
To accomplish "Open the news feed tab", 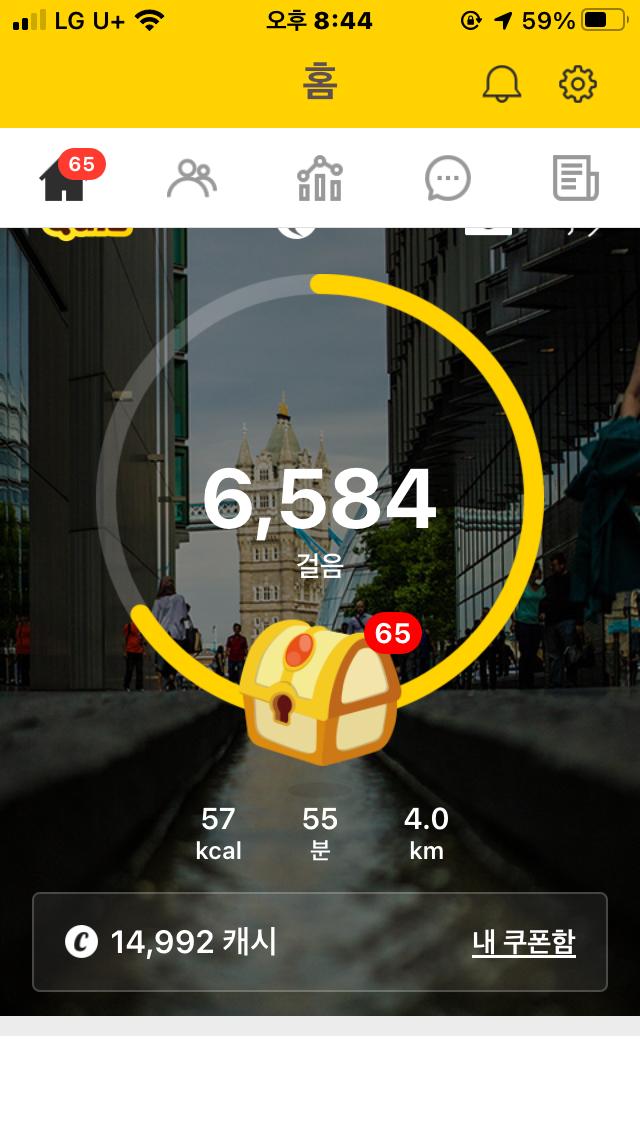I will pyautogui.click(x=576, y=180).
